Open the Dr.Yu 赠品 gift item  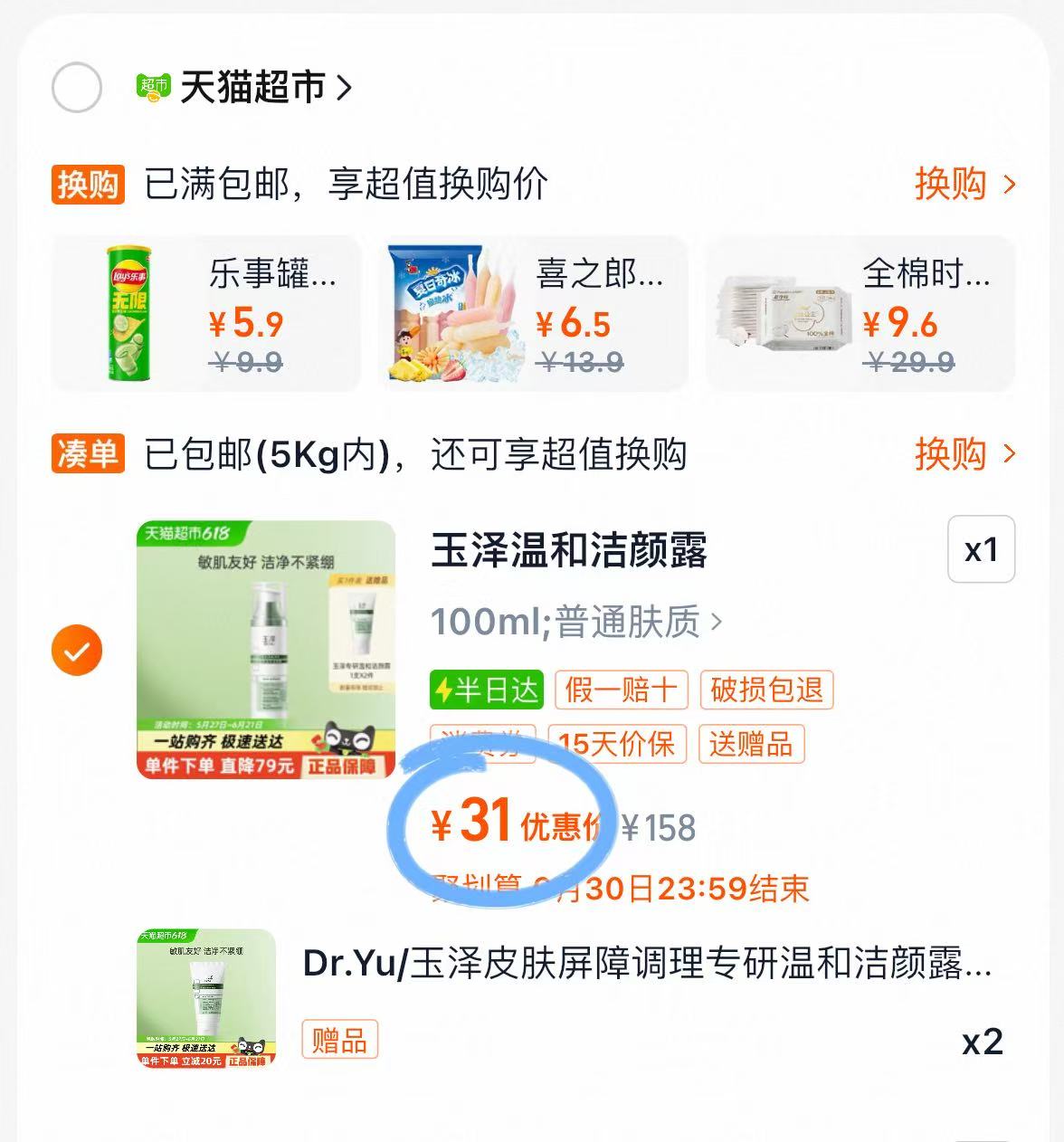646,965
